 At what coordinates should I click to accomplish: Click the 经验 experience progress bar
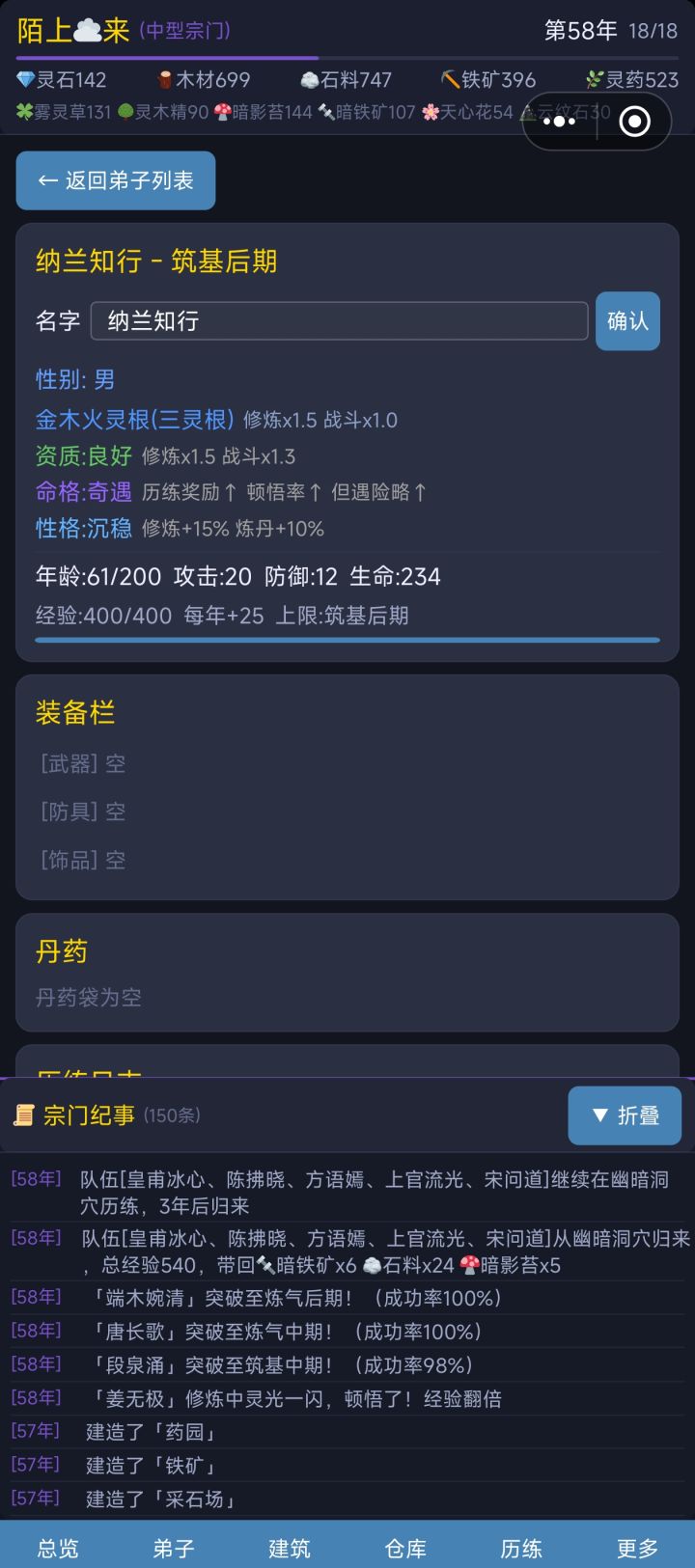pos(347,638)
